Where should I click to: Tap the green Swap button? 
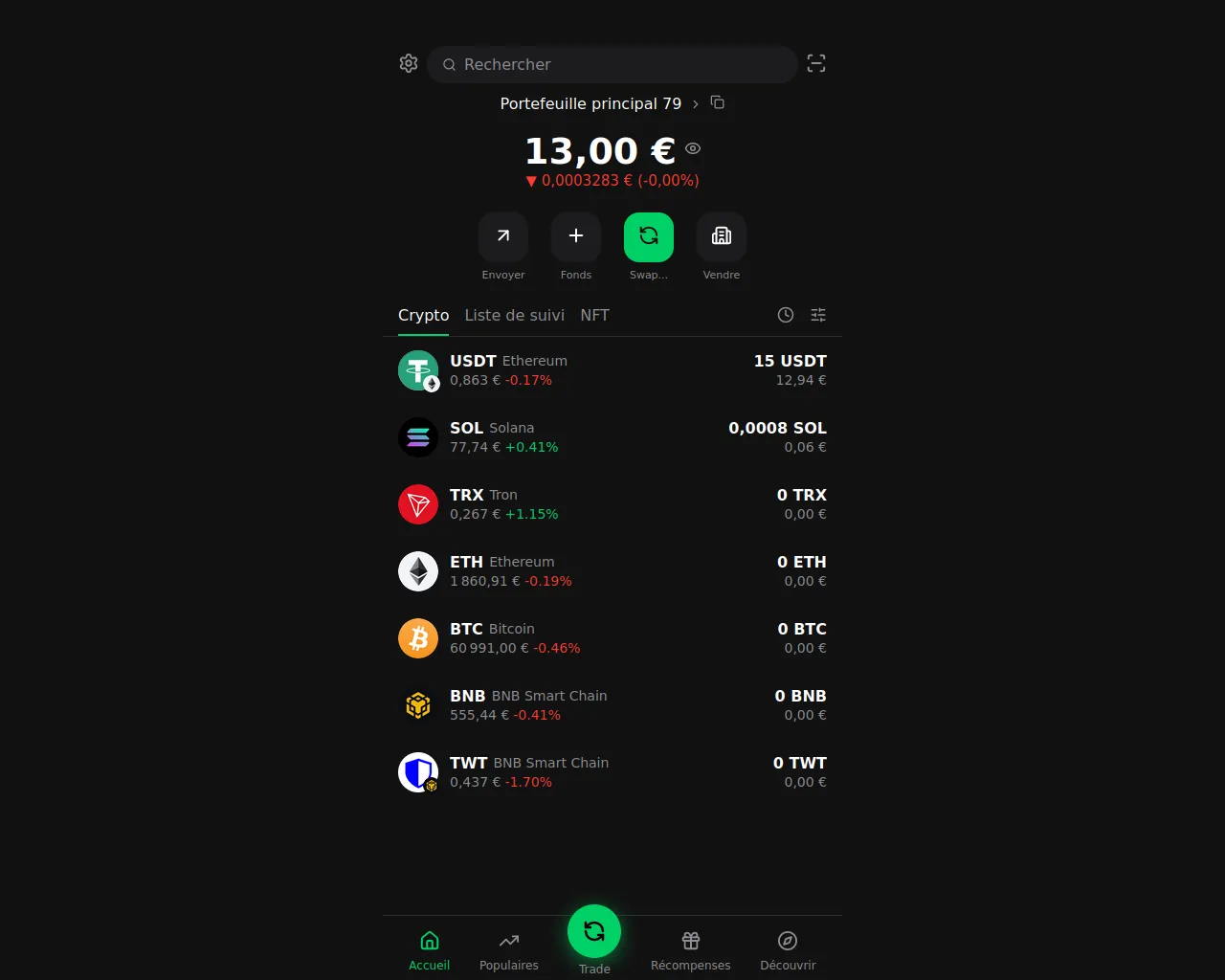(x=649, y=237)
